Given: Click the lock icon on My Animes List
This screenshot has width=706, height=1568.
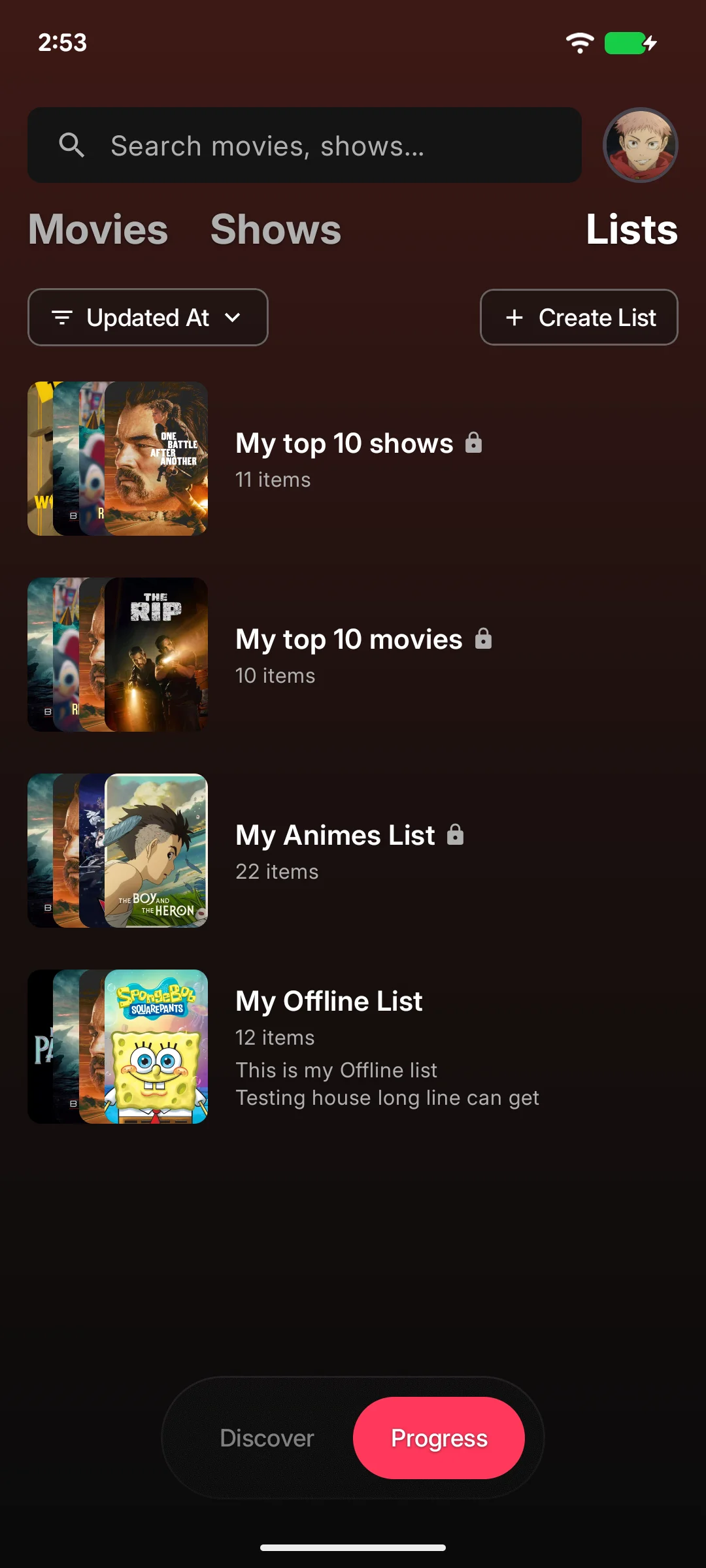Looking at the screenshot, I should click(x=456, y=836).
